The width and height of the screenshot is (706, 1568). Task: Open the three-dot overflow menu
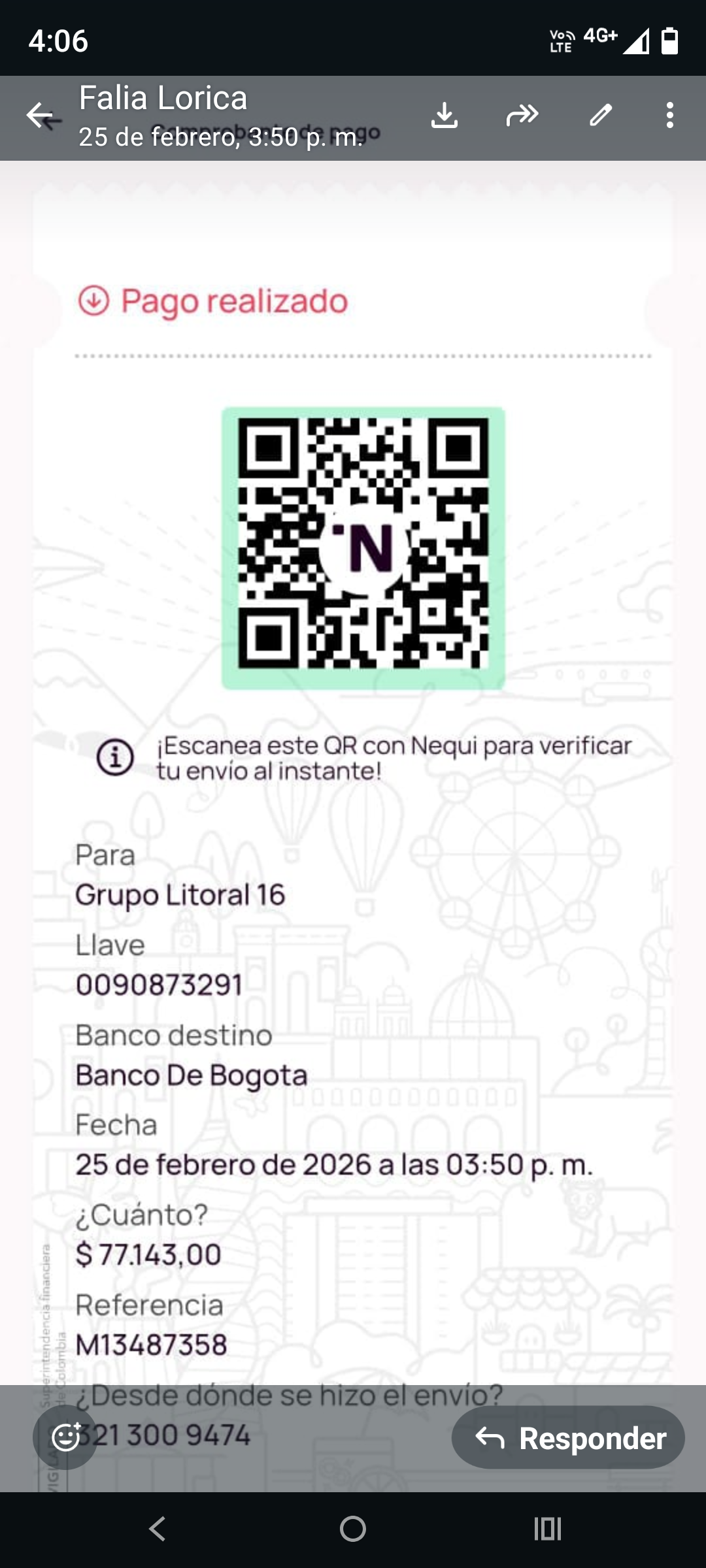pos(670,116)
